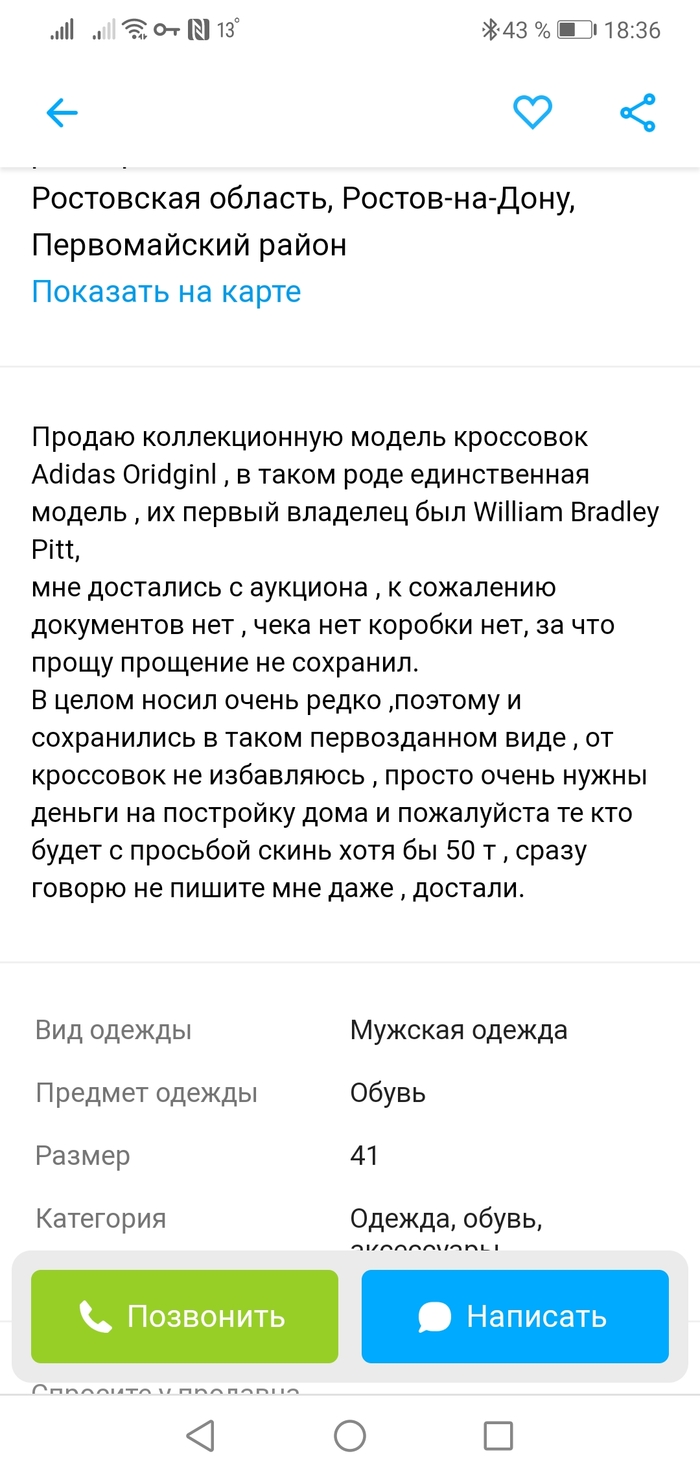Share this sneaker listing
Viewport: 700px width, 1478px height.
click(x=637, y=112)
